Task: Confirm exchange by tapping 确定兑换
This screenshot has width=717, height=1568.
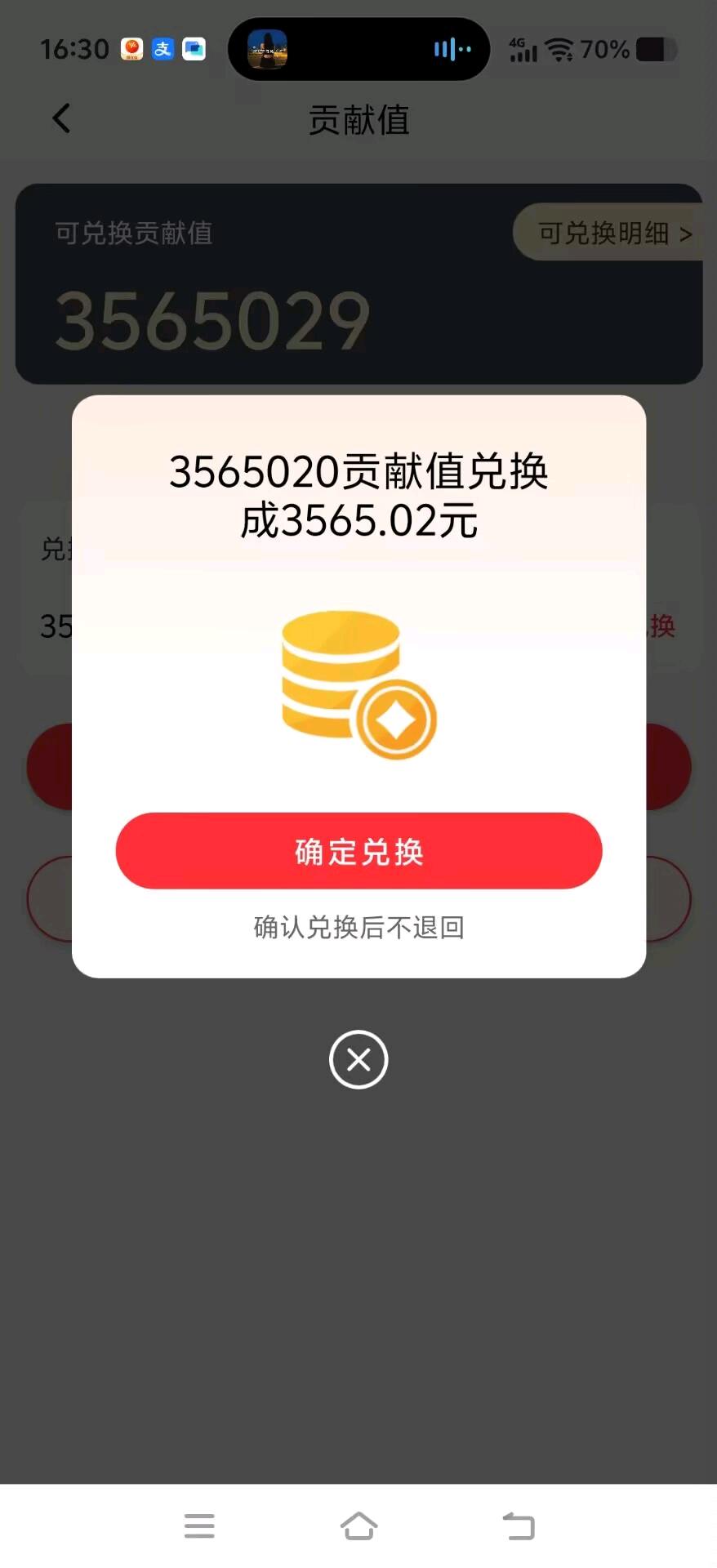Action: tap(358, 851)
